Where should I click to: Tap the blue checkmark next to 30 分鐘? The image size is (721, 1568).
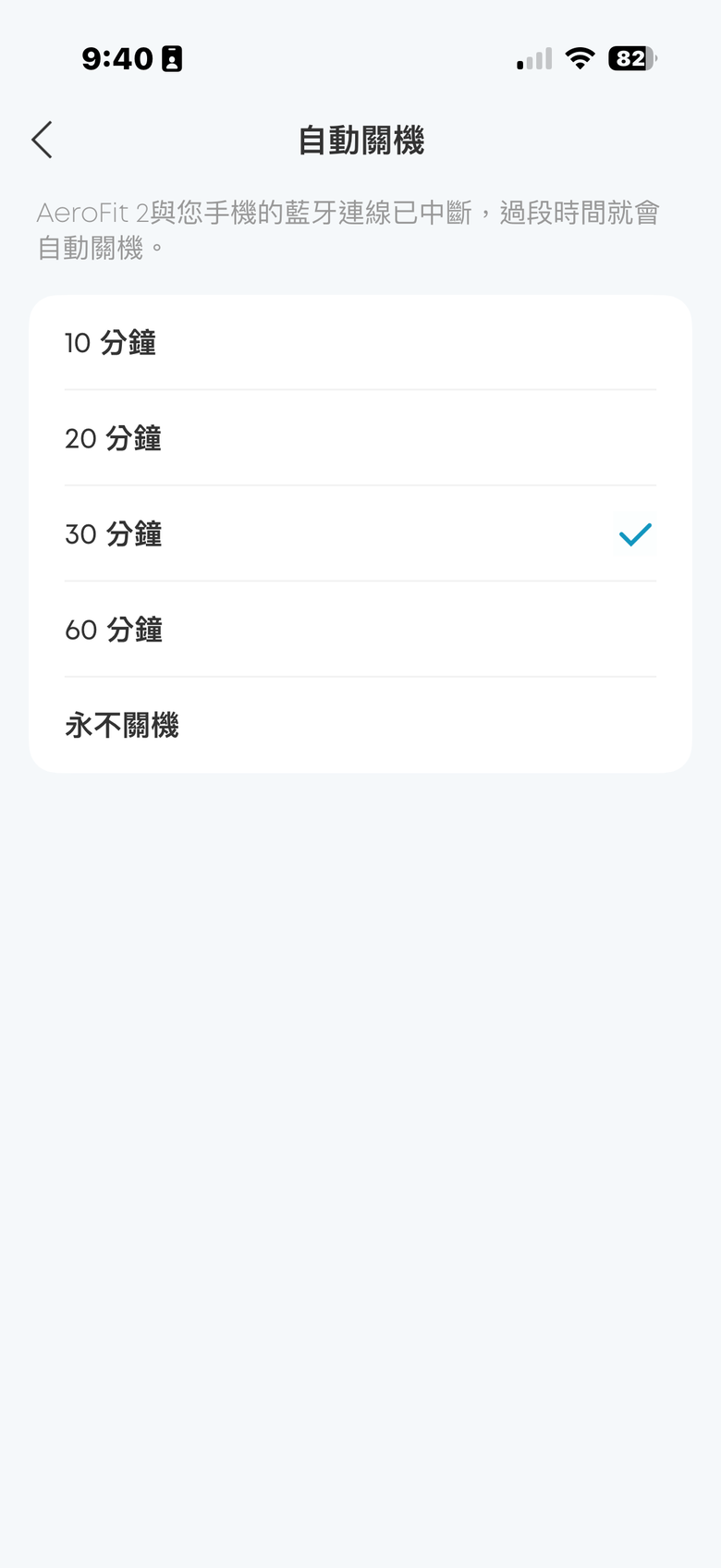click(634, 533)
